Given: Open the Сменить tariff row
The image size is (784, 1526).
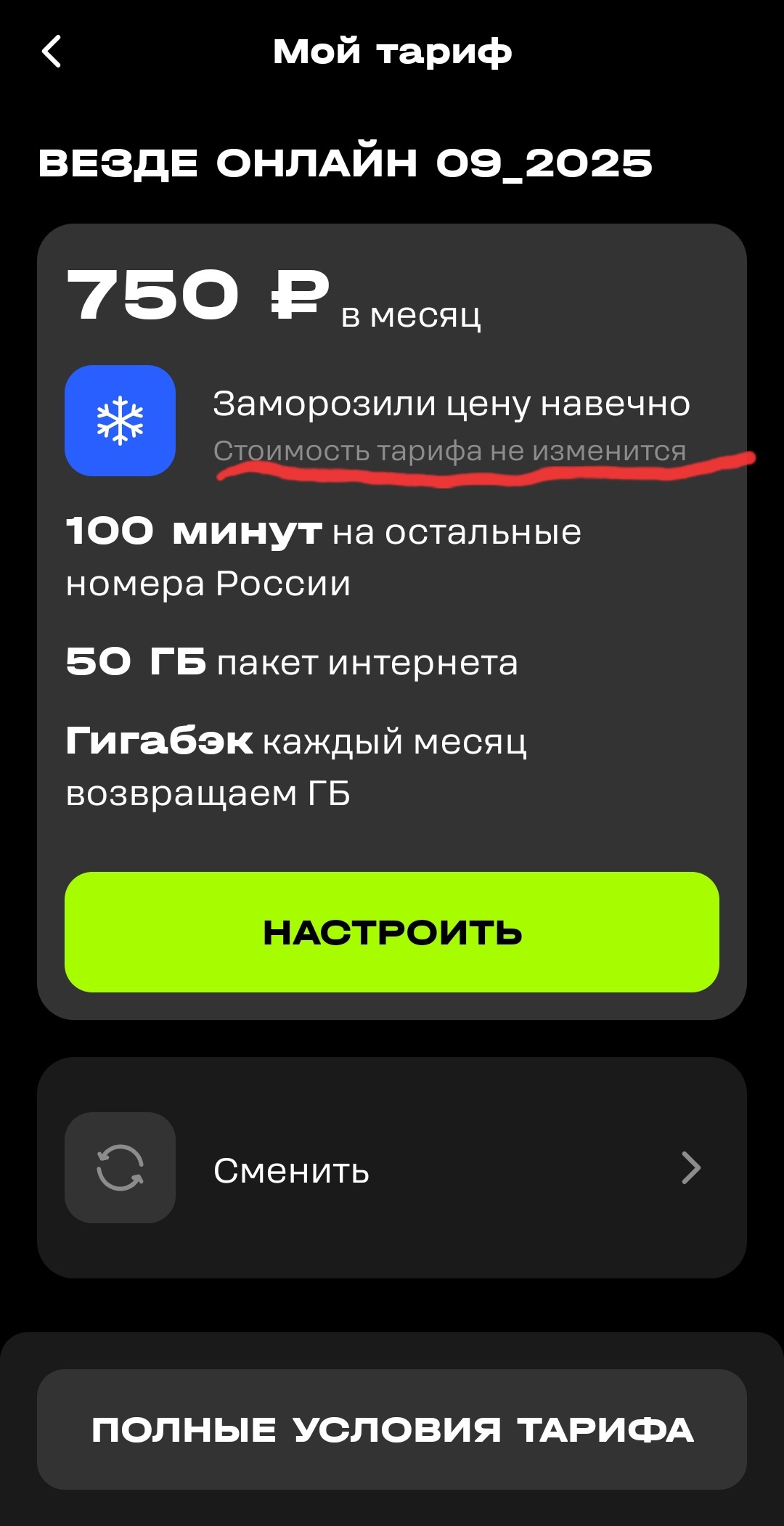Looking at the screenshot, I should pos(392,1168).
